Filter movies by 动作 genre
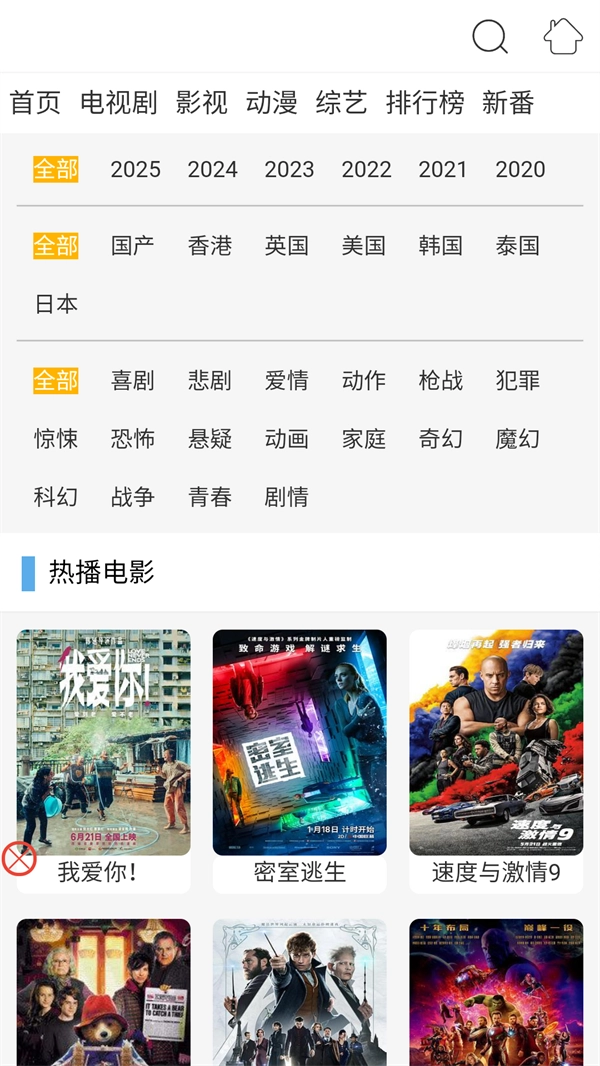The image size is (600, 1066). click(x=364, y=380)
